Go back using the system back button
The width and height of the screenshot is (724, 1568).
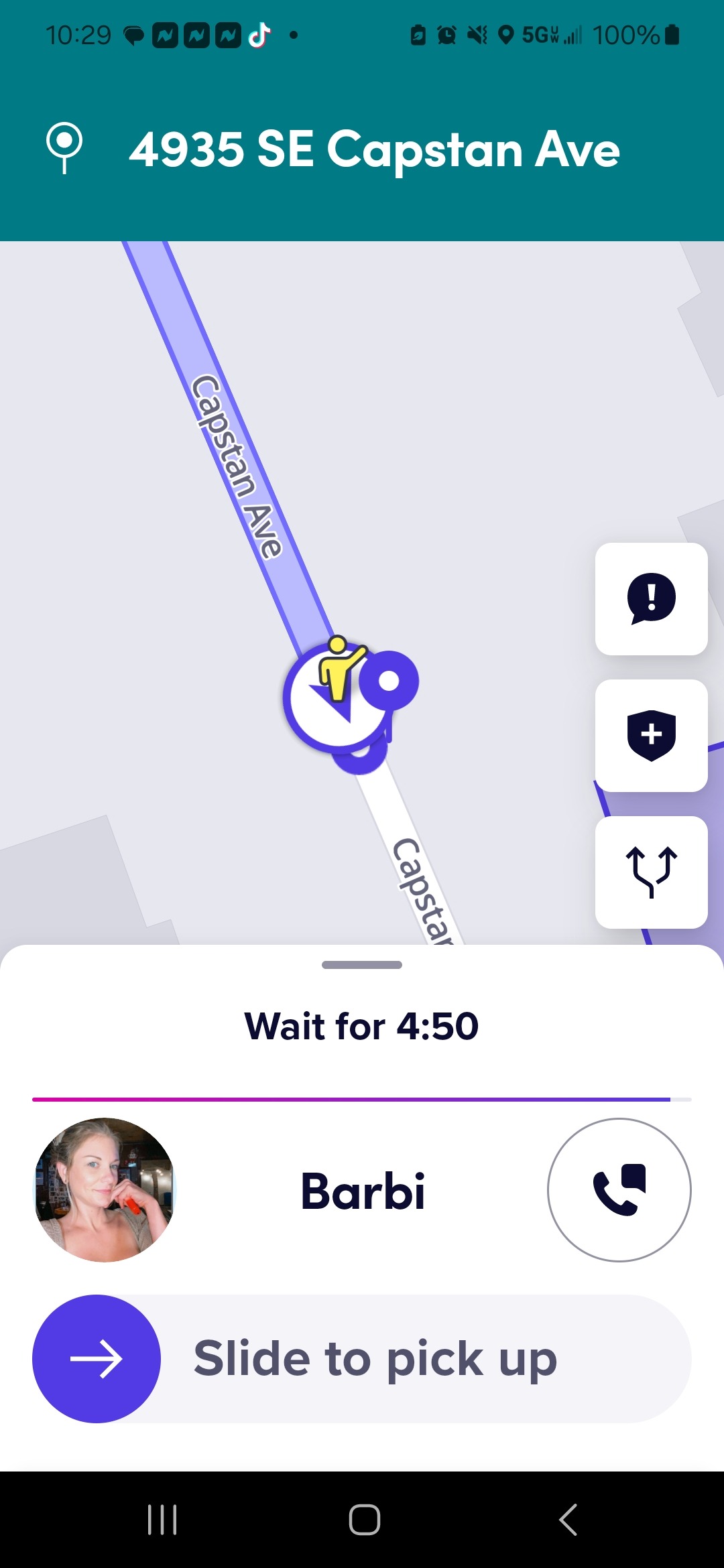click(568, 1519)
